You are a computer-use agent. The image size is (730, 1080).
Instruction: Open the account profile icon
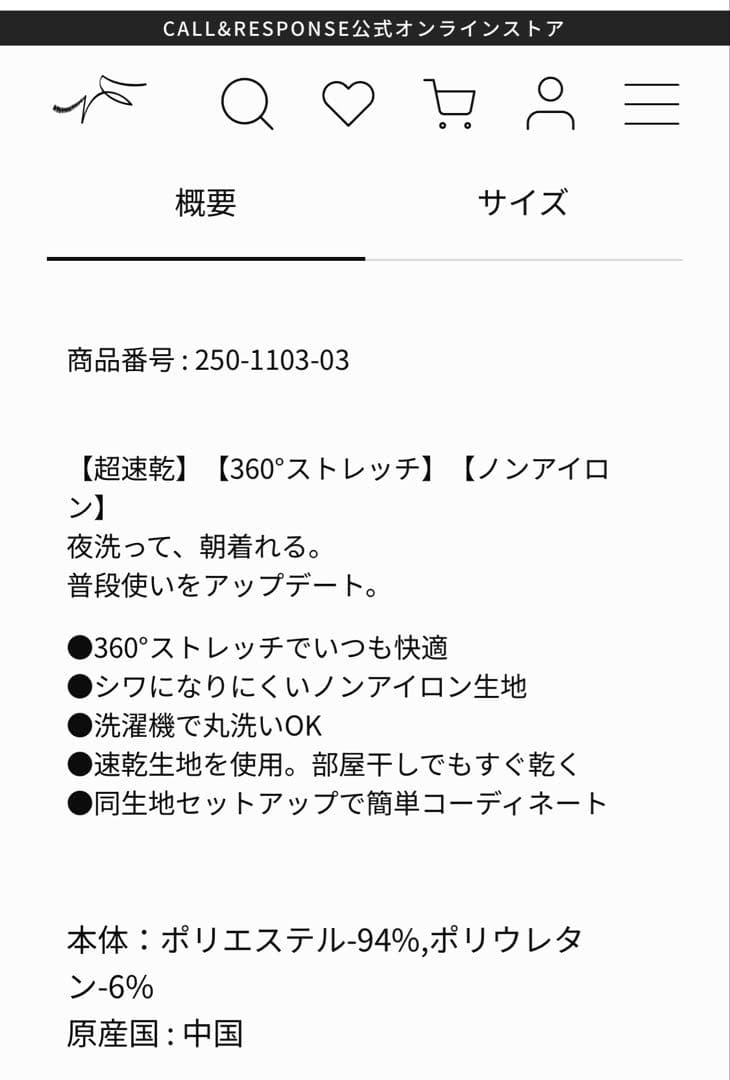coord(550,103)
